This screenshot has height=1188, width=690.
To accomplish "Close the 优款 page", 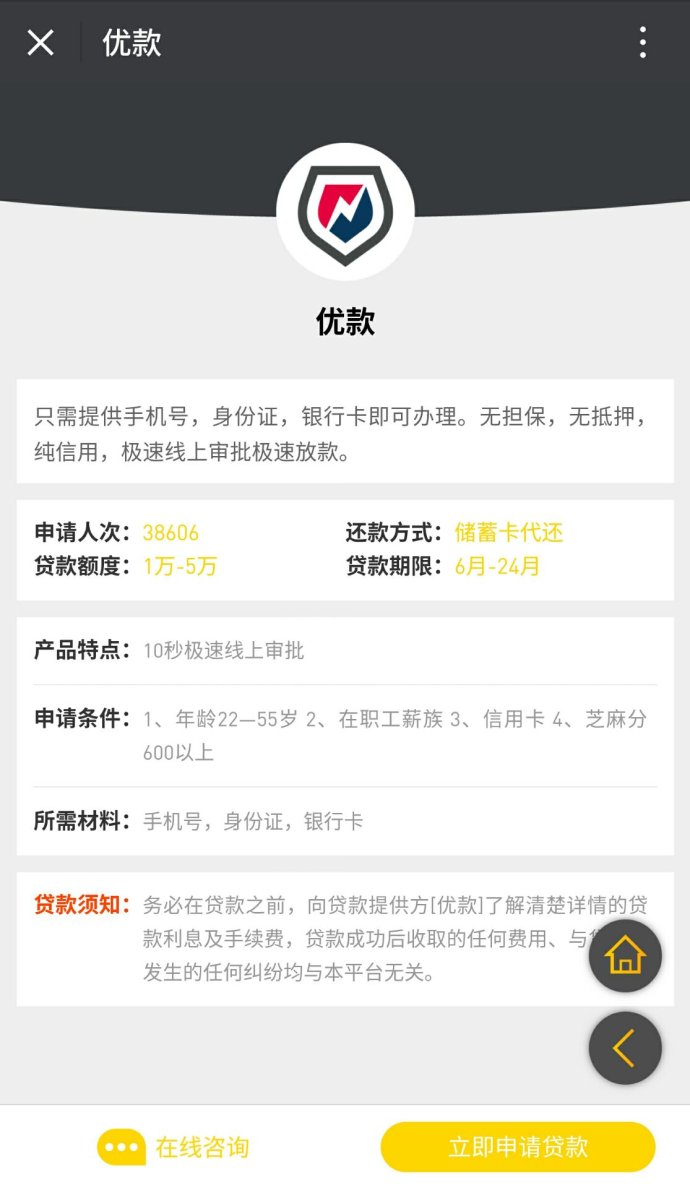I will click(41, 42).
